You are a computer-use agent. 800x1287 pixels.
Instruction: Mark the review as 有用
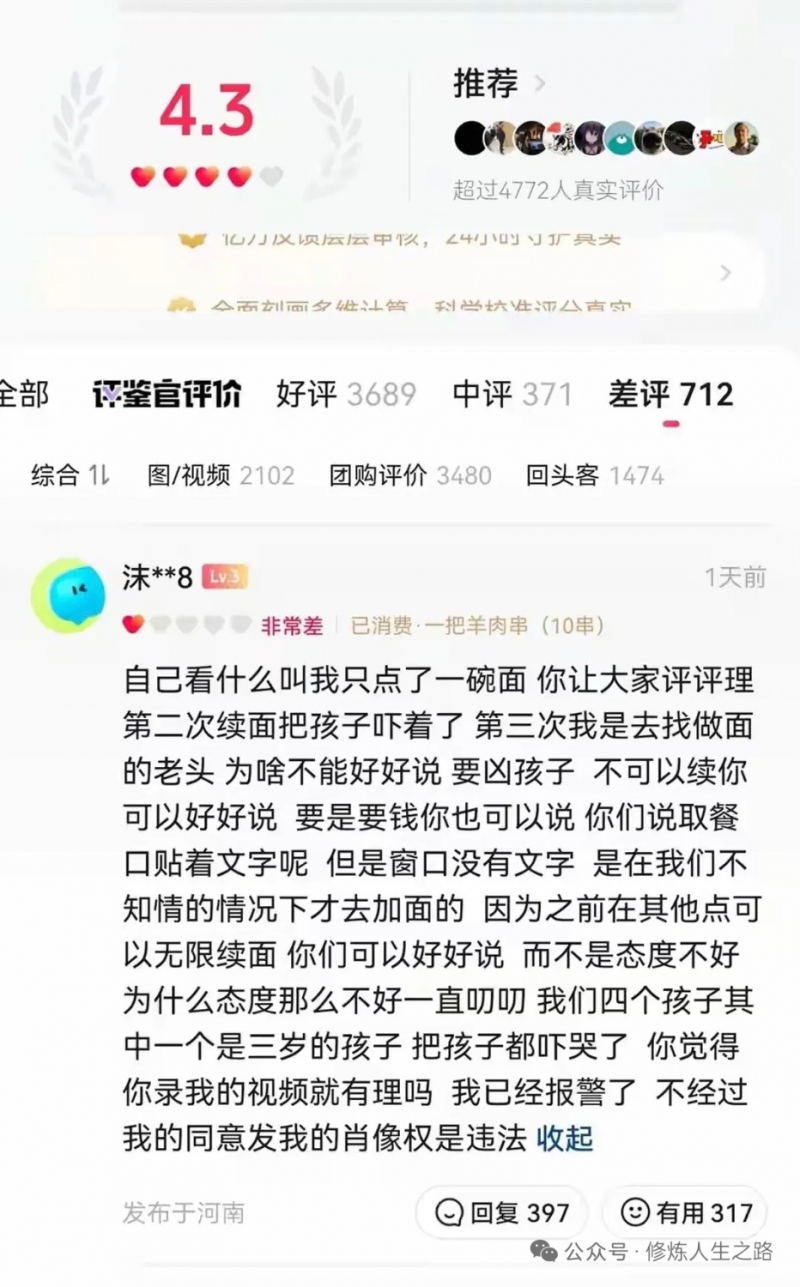pos(685,1213)
